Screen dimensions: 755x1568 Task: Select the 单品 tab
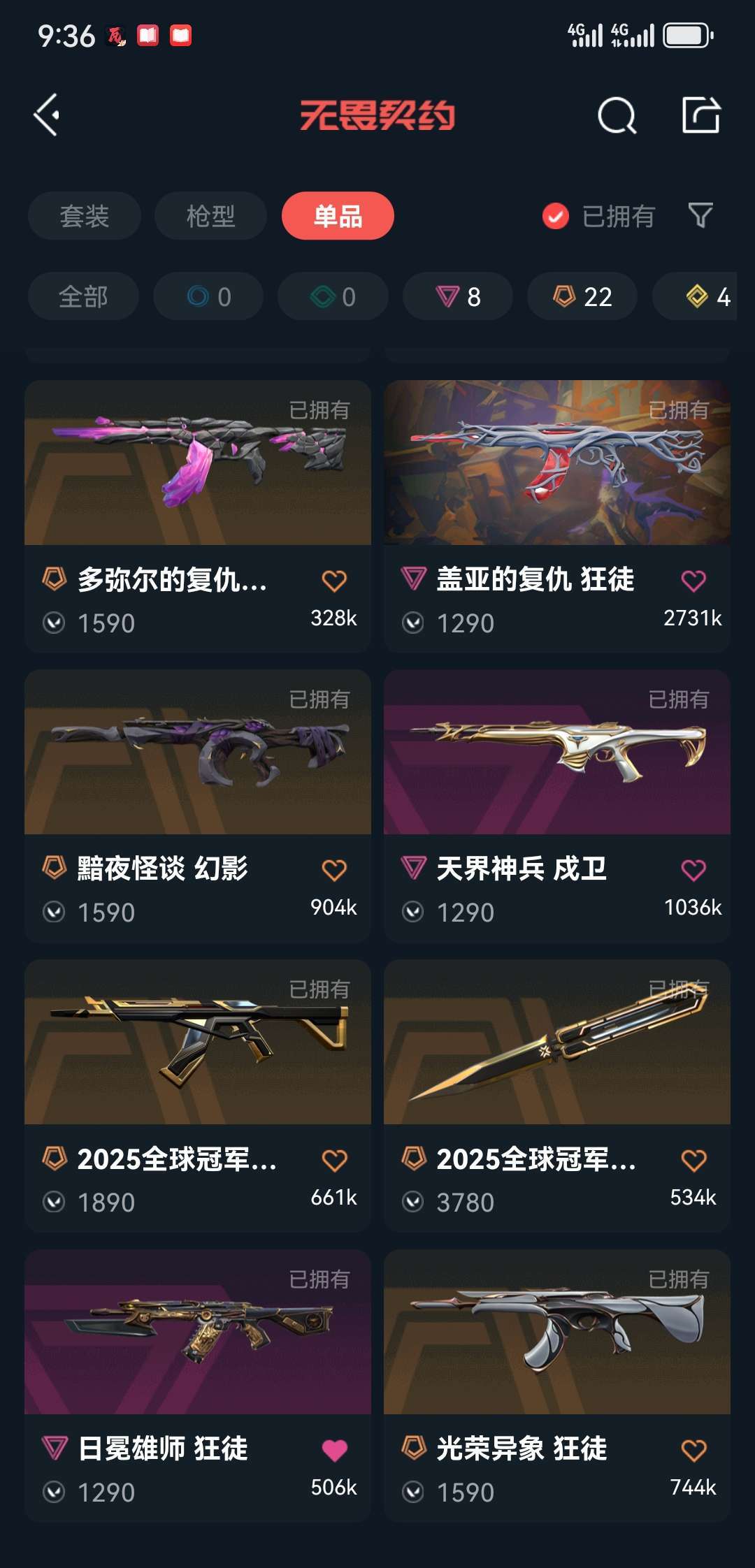click(x=338, y=217)
